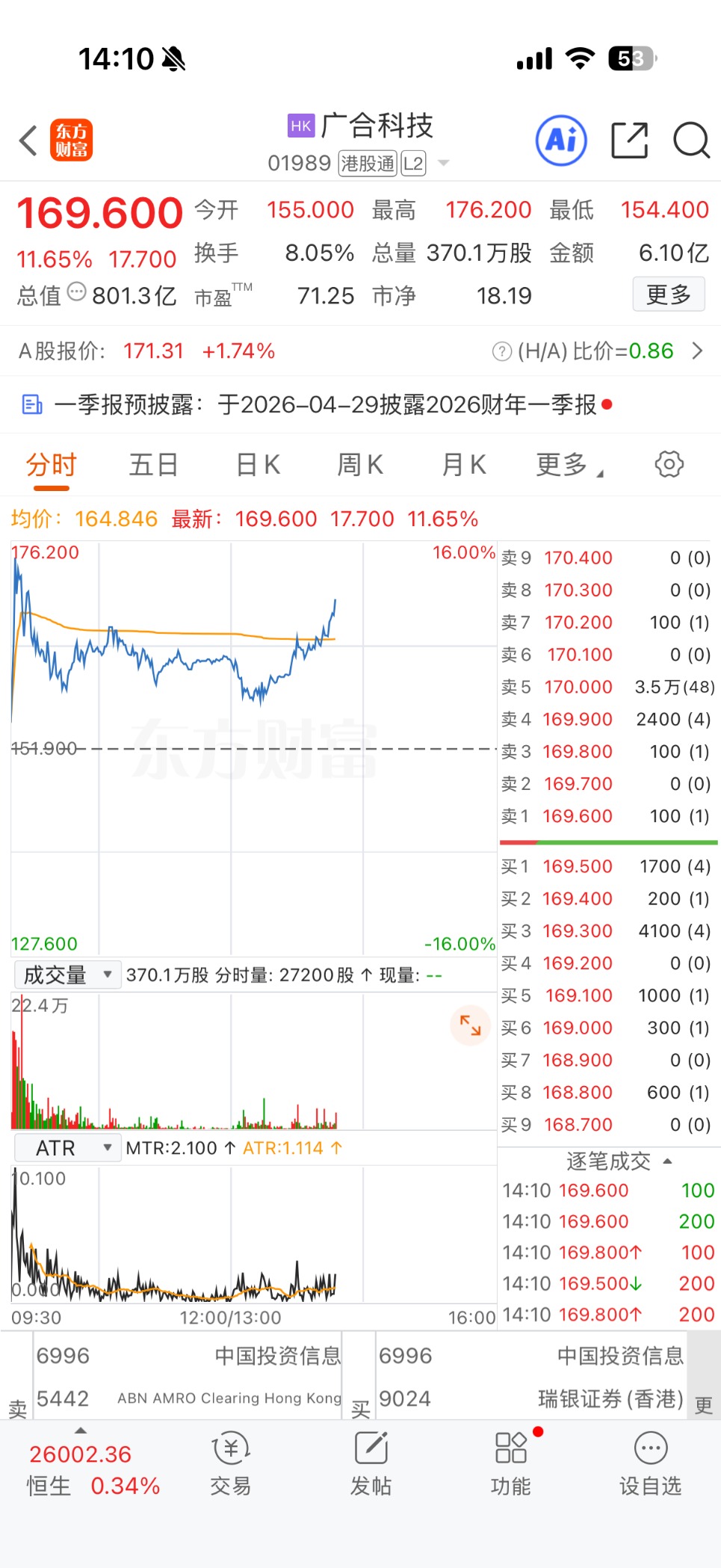721x1568 pixels.
Task: Go back using the back arrow
Action: [x=28, y=141]
